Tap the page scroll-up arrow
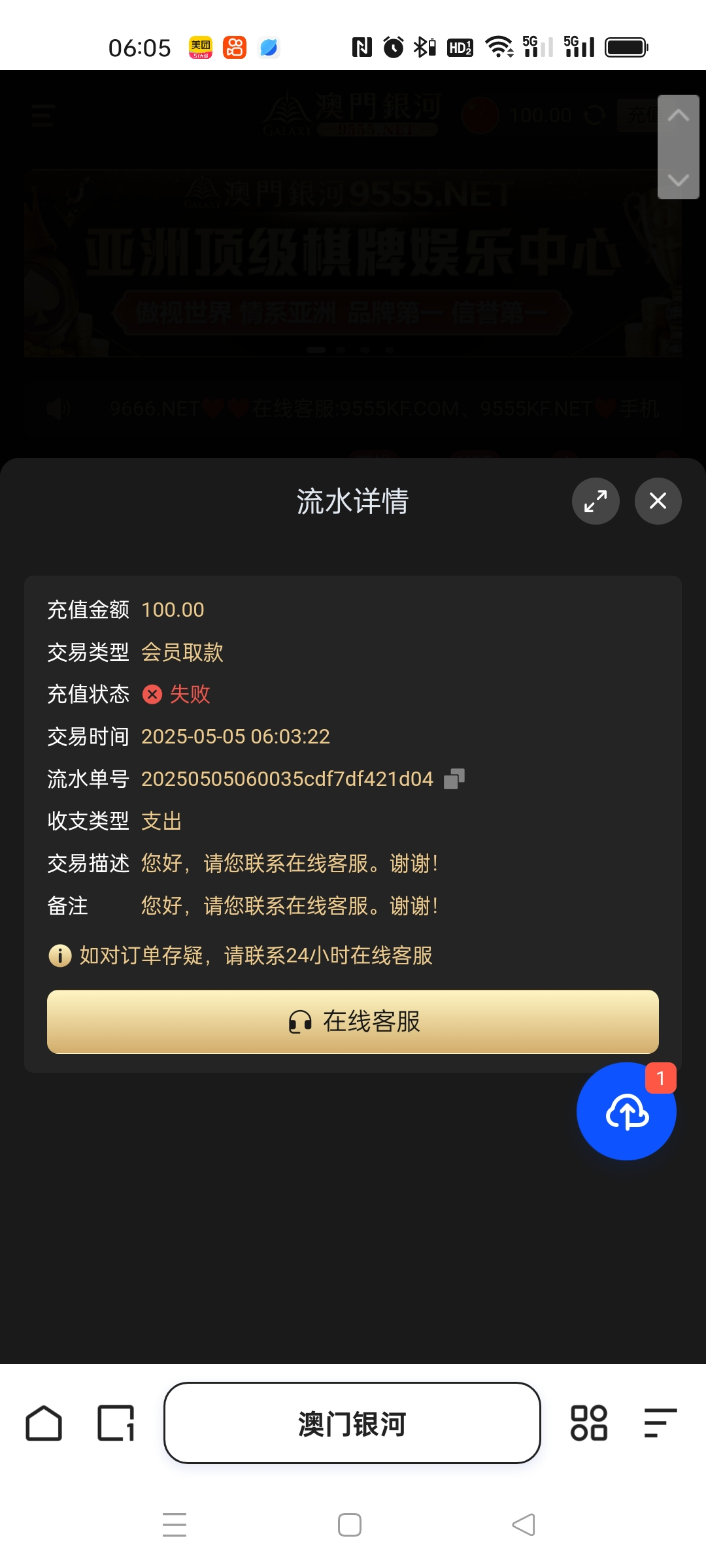The image size is (706, 1568). (679, 116)
